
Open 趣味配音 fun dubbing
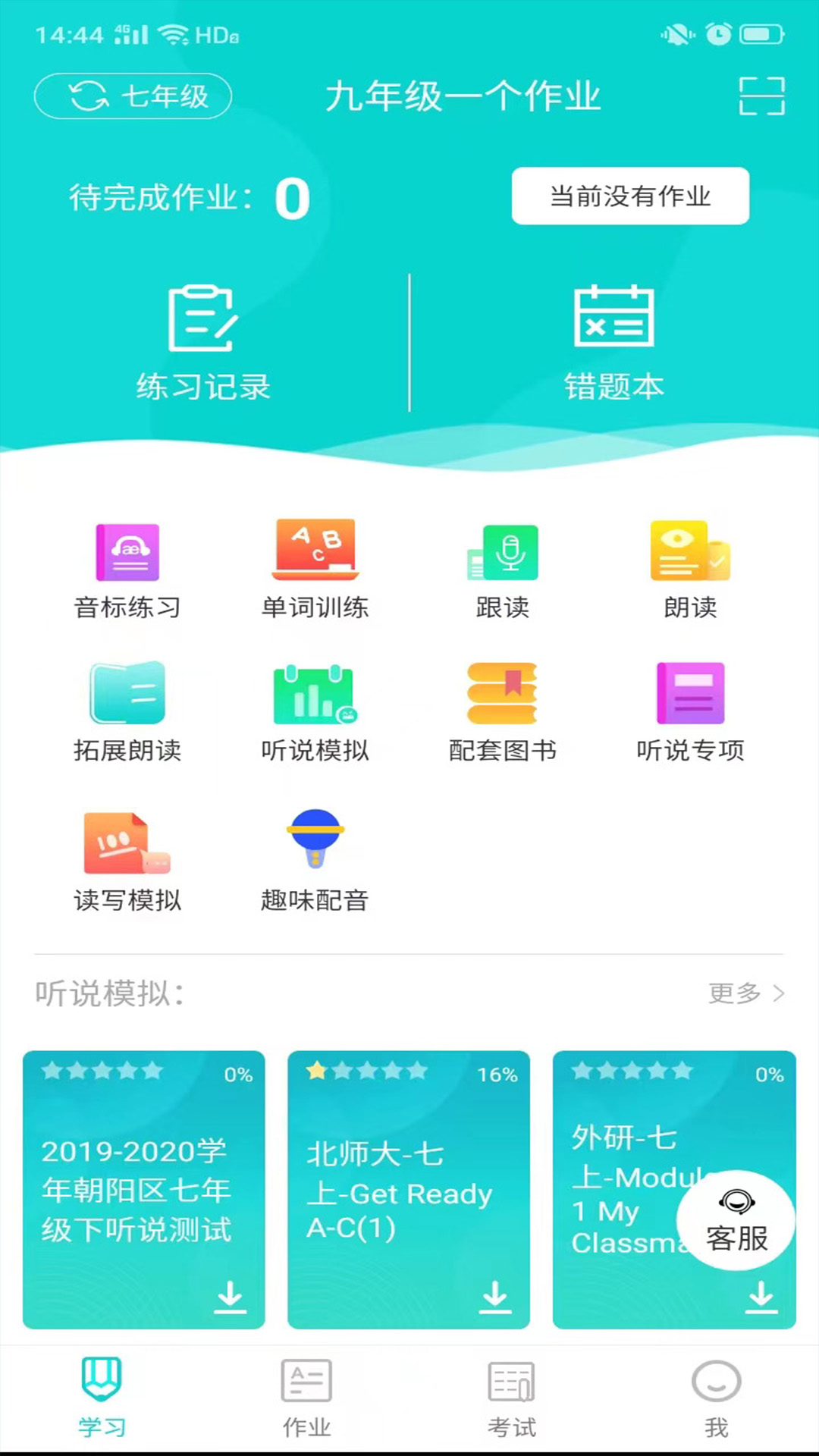tap(315, 862)
